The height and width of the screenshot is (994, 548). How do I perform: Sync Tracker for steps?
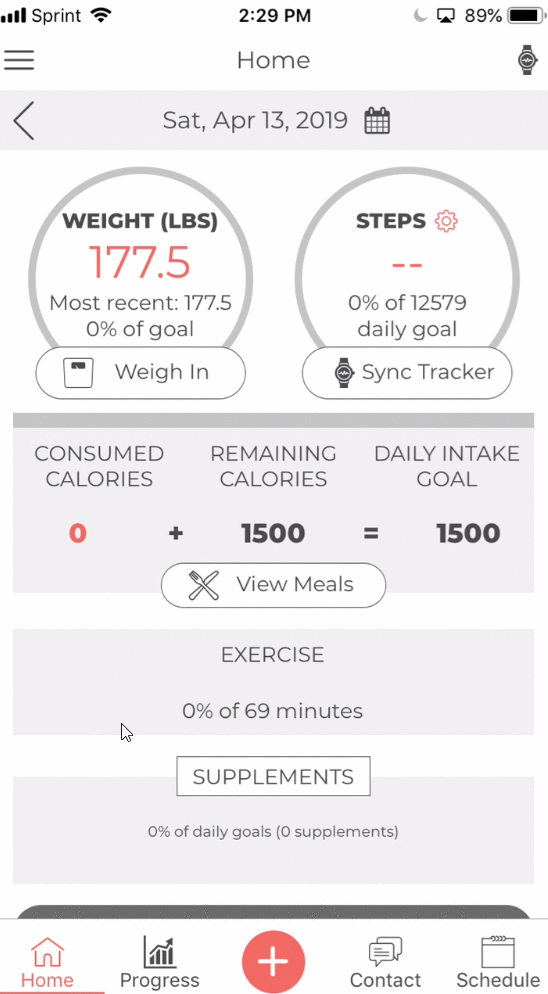tap(407, 372)
